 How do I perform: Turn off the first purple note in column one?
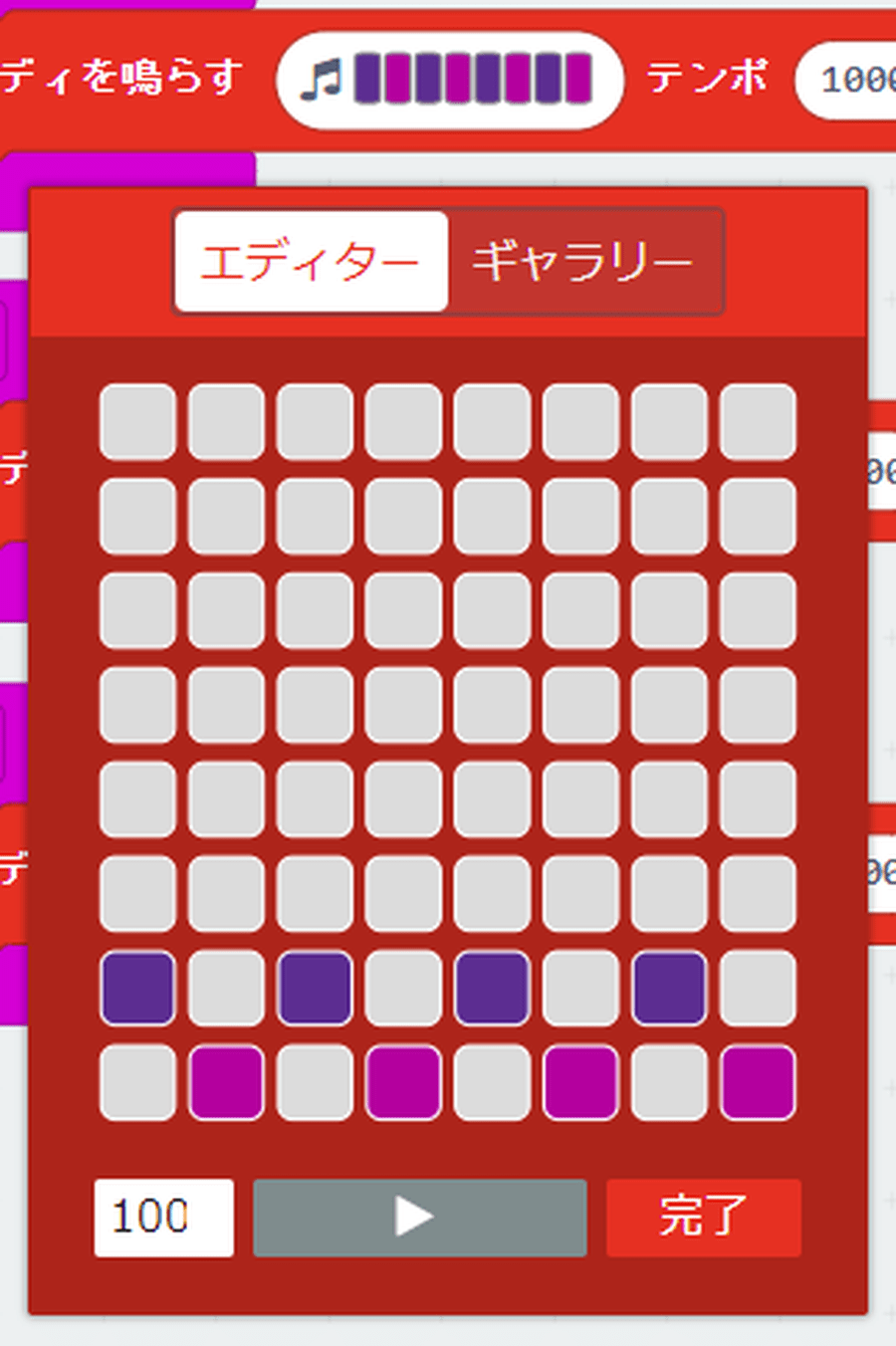(x=137, y=988)
